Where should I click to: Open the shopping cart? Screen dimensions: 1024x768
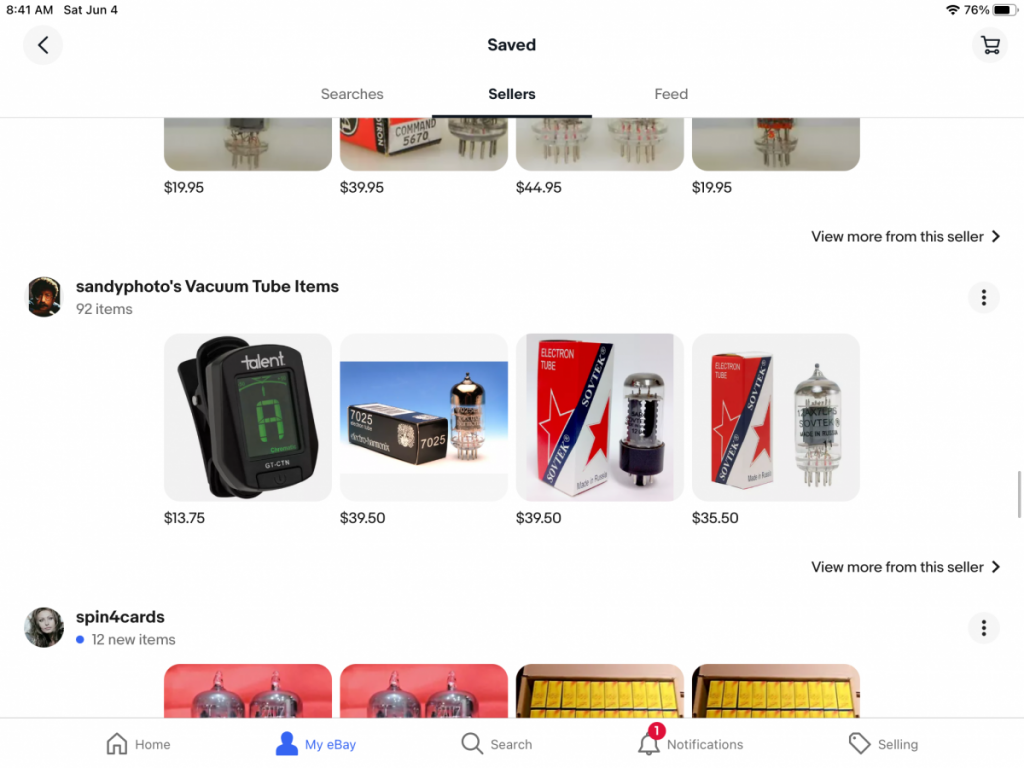tap(990, 45)
